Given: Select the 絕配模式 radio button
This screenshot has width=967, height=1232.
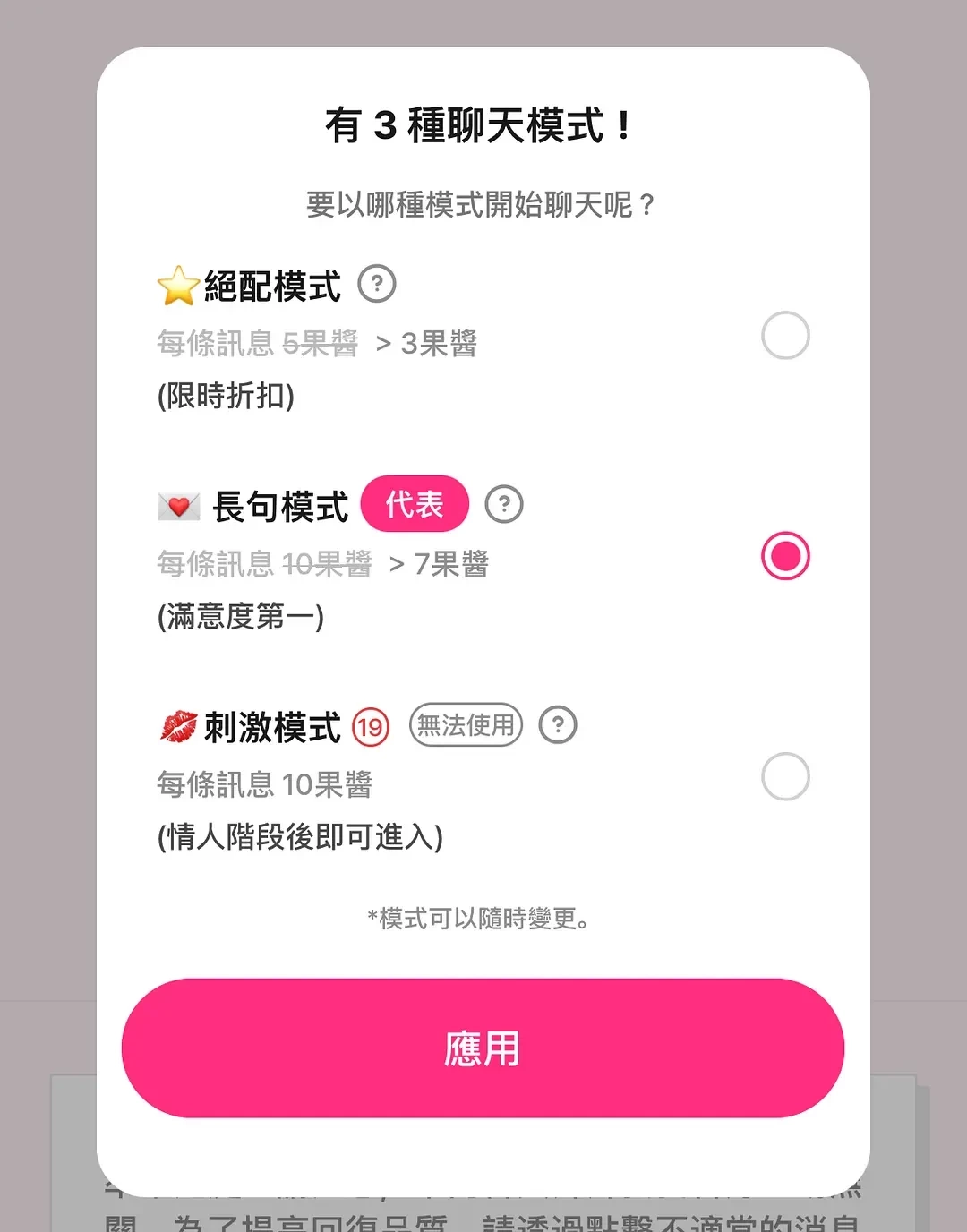Looking at the screenshot, I should coord(785,336).
